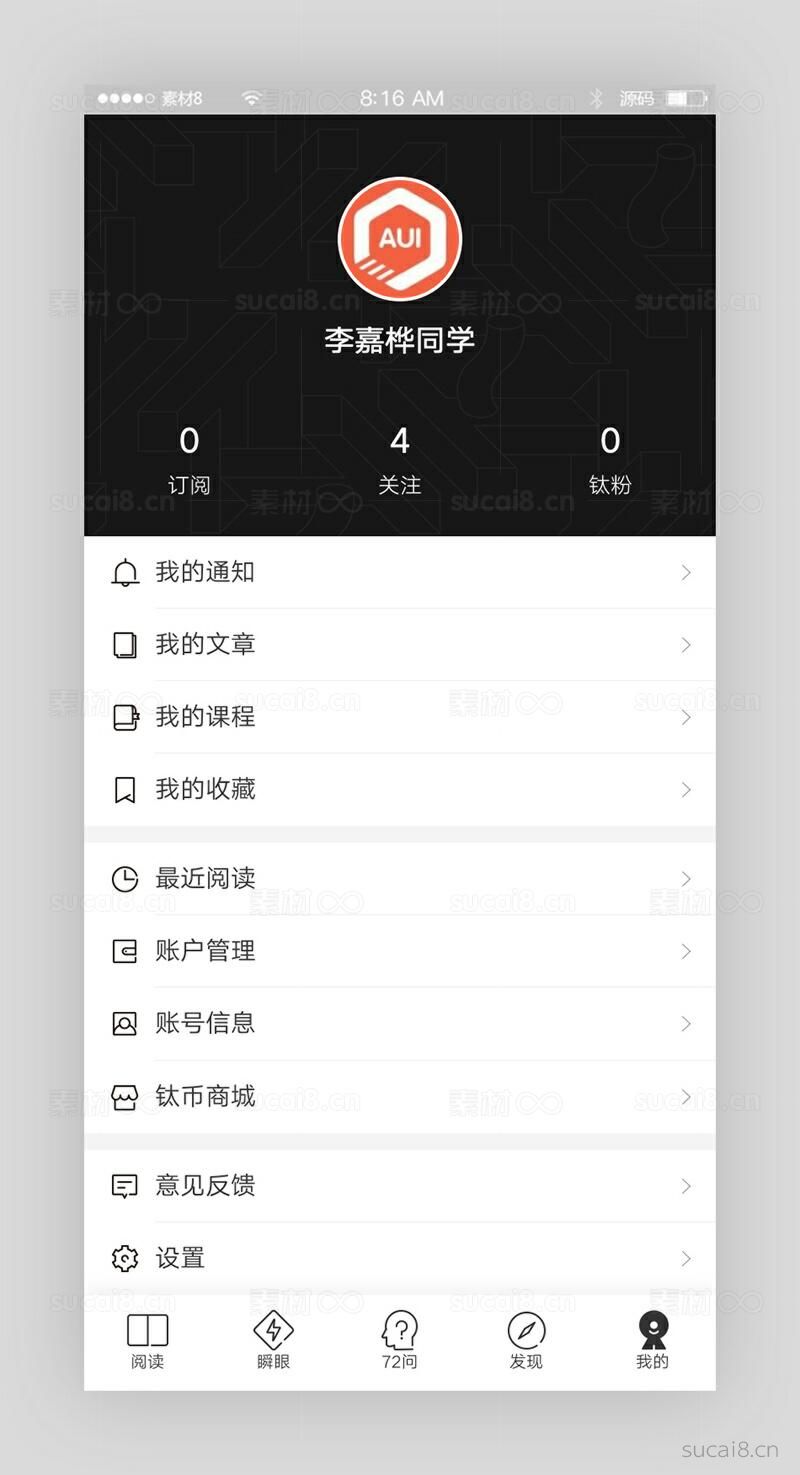The height and width of the screenshot is (1475, 800).
Task: Tap the AUI profile avatar
Action: coord(400,238)
